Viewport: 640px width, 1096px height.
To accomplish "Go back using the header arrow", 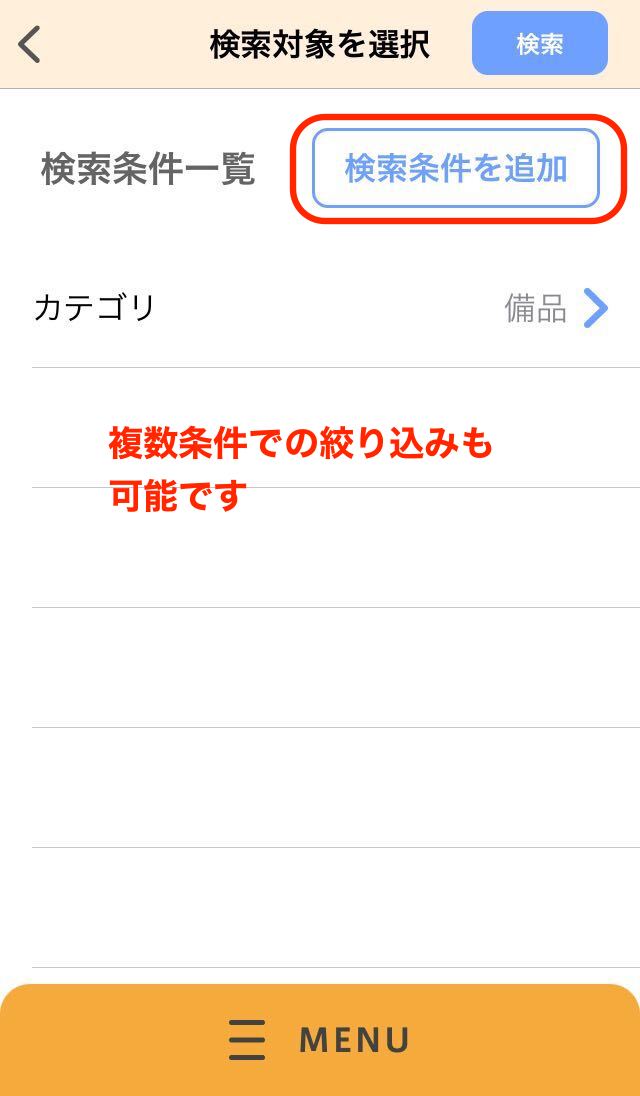I will 30,44.
